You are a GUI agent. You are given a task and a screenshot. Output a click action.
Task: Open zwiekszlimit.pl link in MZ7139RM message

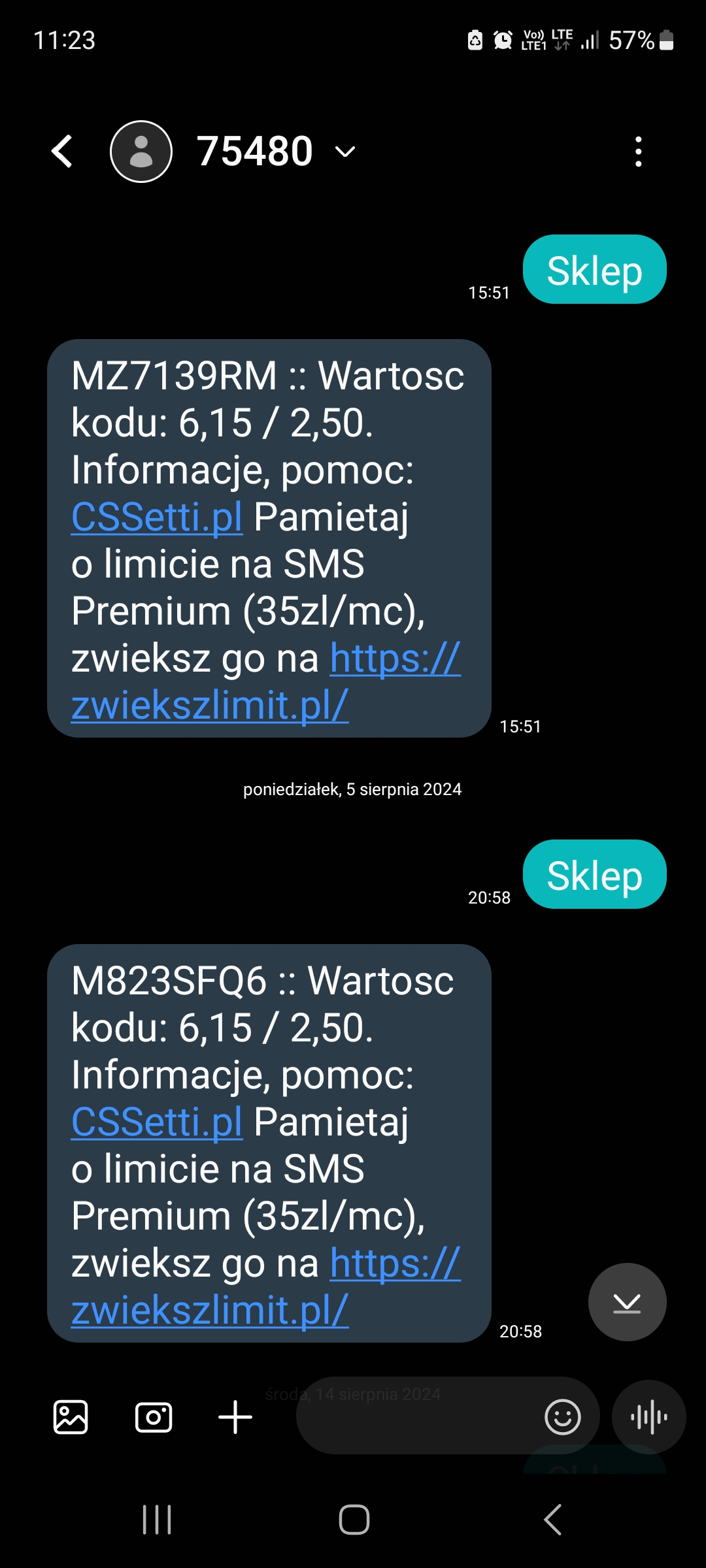[x=209, y=706]
